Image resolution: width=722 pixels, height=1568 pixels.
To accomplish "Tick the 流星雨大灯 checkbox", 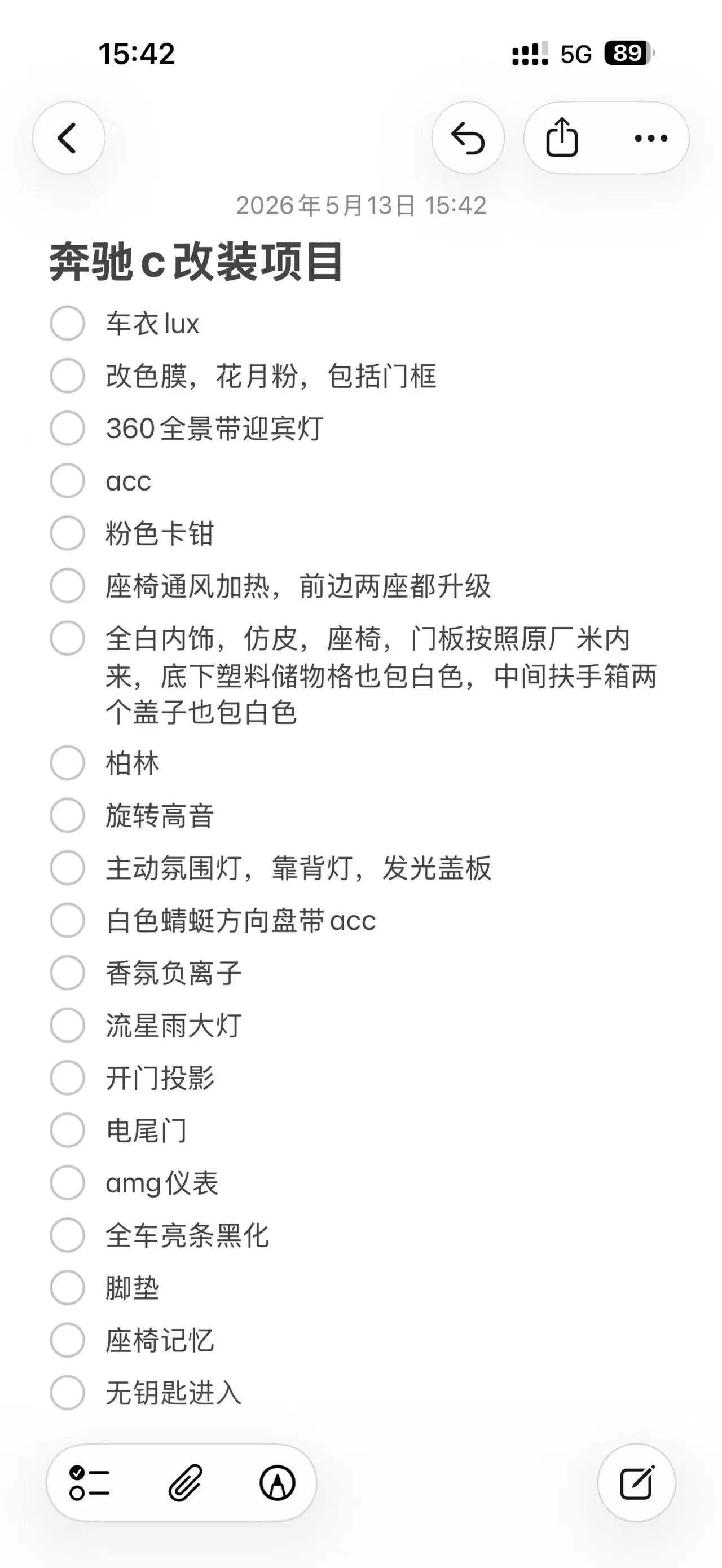I will coord(68,1025).
